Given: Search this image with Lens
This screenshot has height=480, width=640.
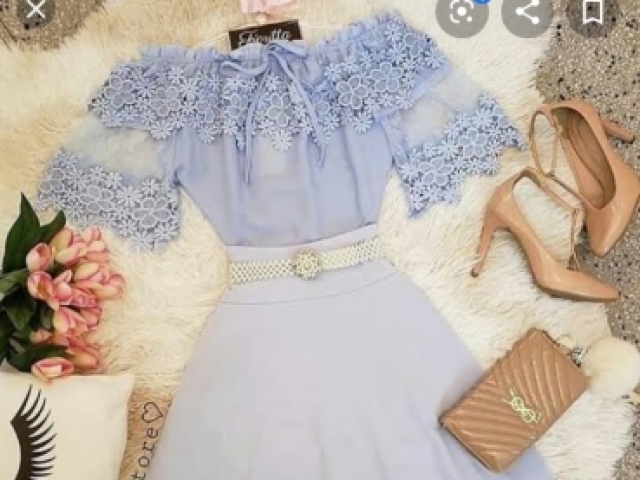Looking at the screenshot, I should [462, 12].
